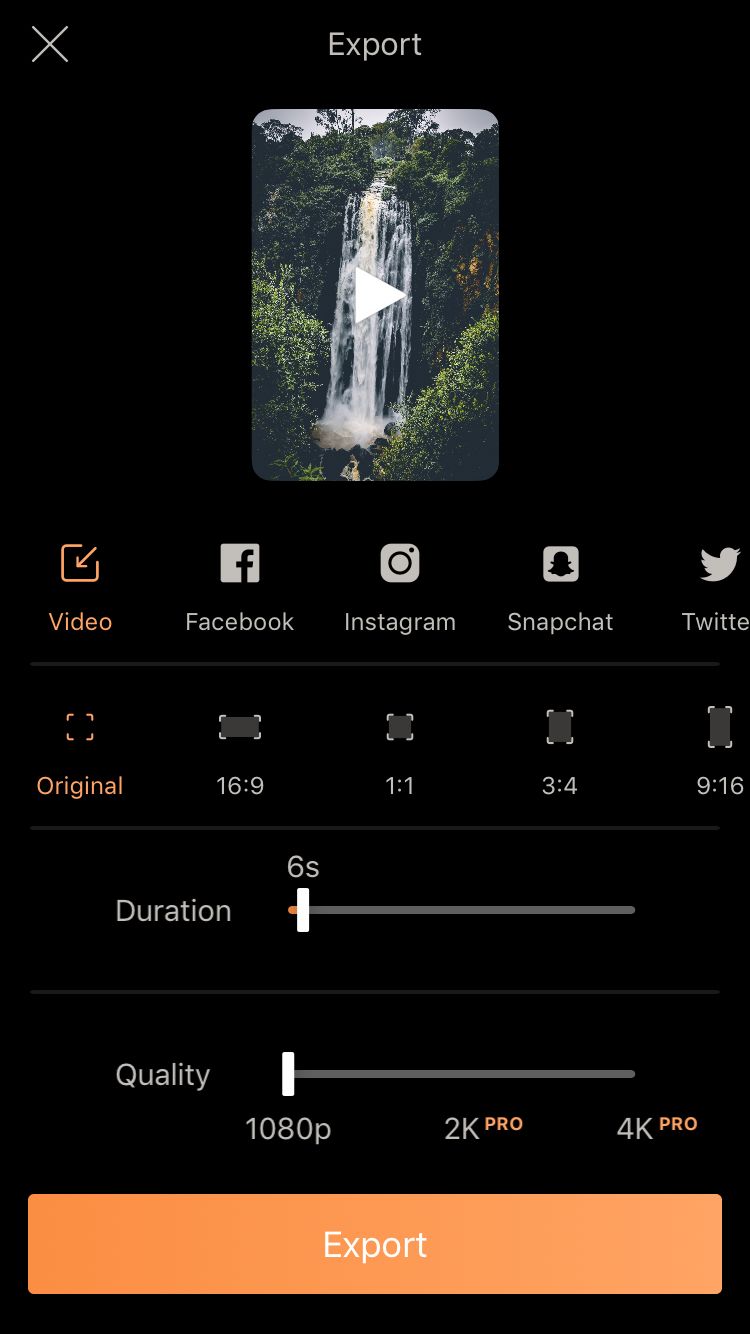Tap the Duration slider track
Image resolution: width=750 pixels, height=1334 pixels.
461,910
